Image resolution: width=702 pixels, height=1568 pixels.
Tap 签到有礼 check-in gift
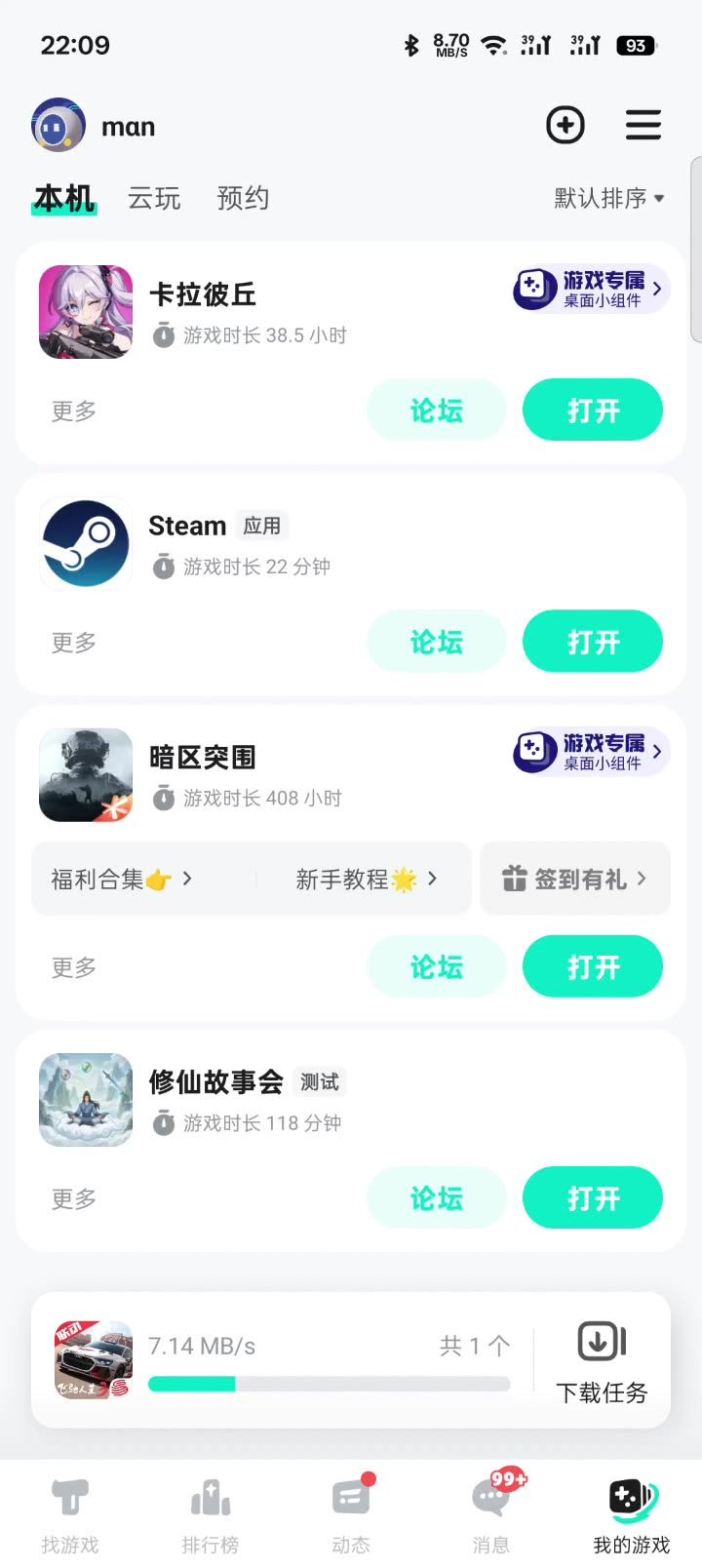coord(575,880)
